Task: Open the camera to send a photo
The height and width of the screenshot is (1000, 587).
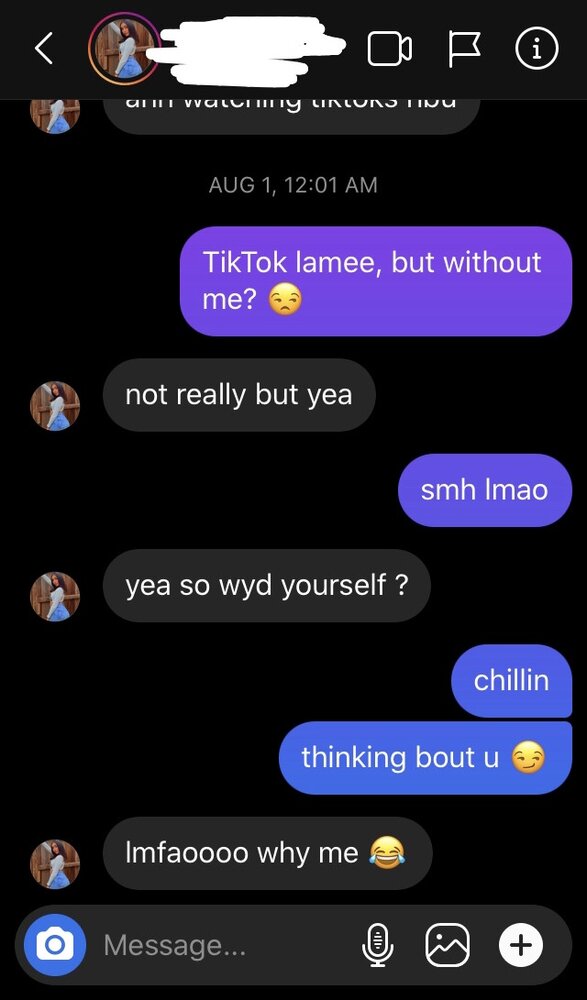Action: click(x=54, y=945)
